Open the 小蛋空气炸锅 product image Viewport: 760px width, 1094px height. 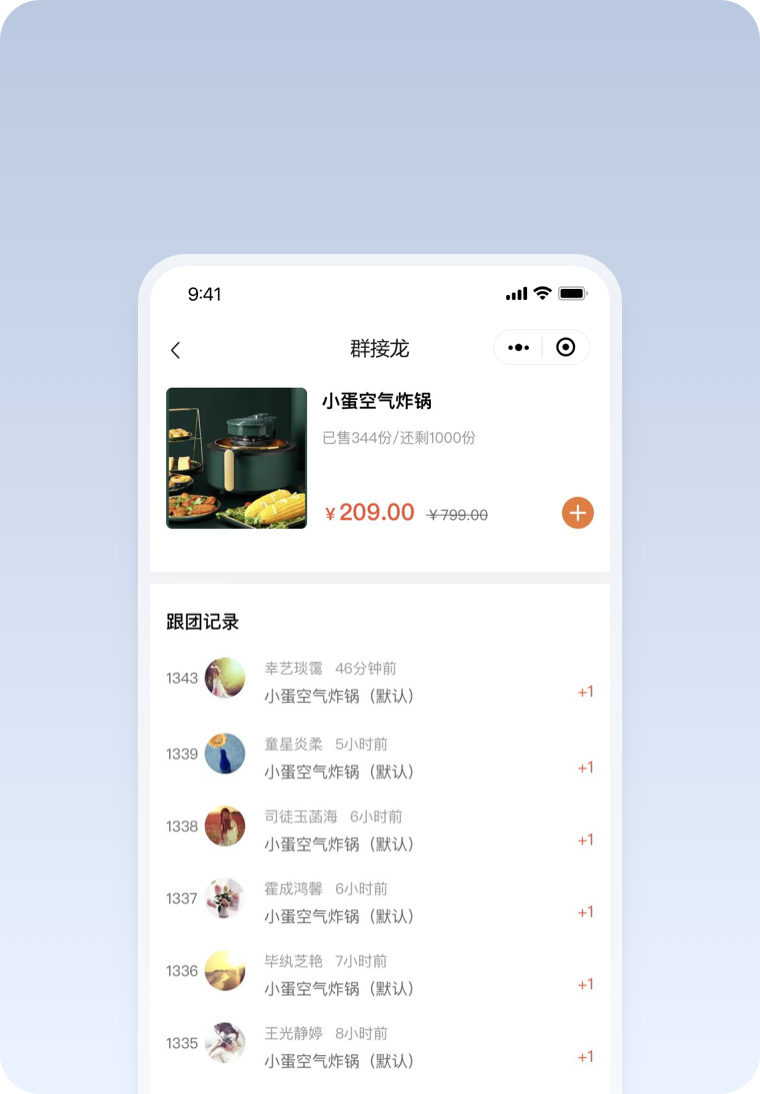(236, 458)
